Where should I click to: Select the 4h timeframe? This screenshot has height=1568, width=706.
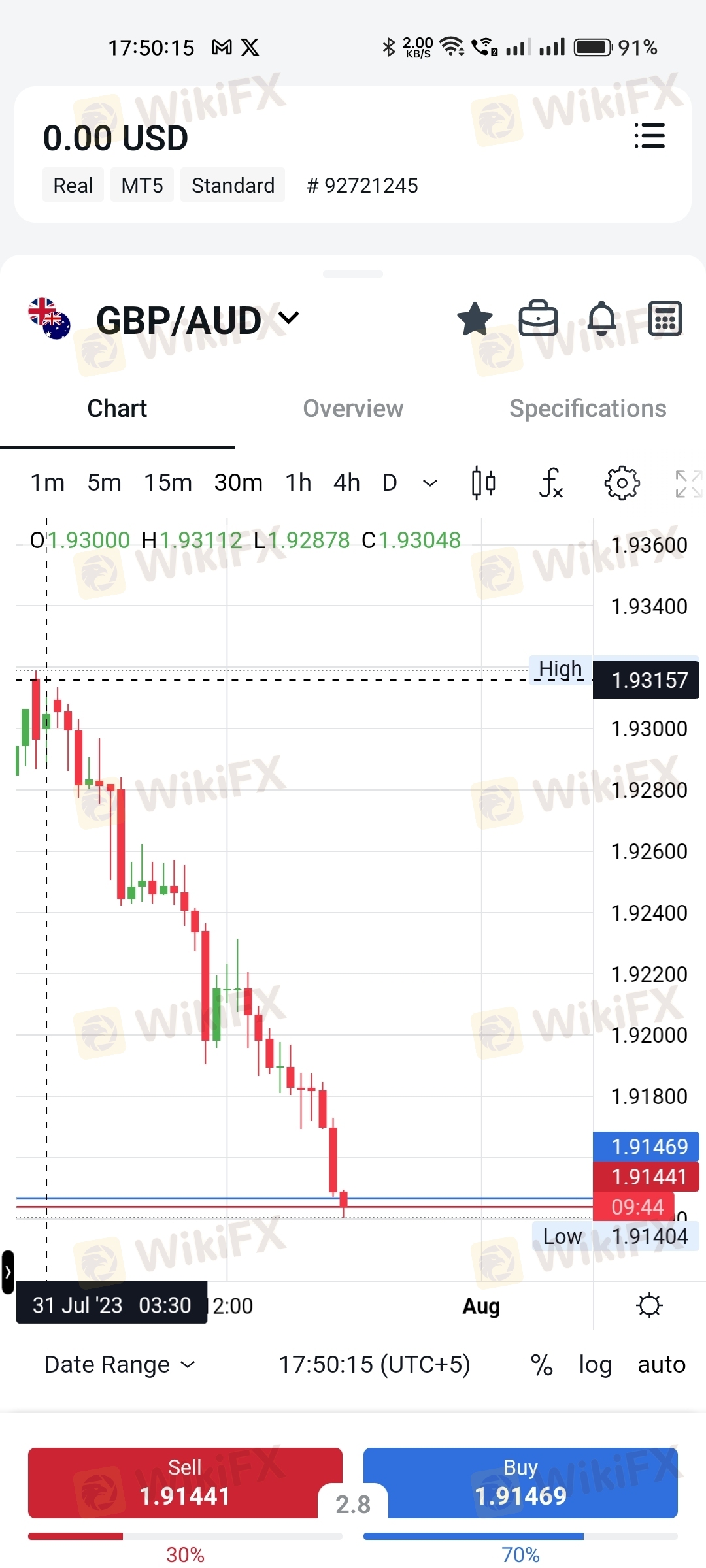346,483
